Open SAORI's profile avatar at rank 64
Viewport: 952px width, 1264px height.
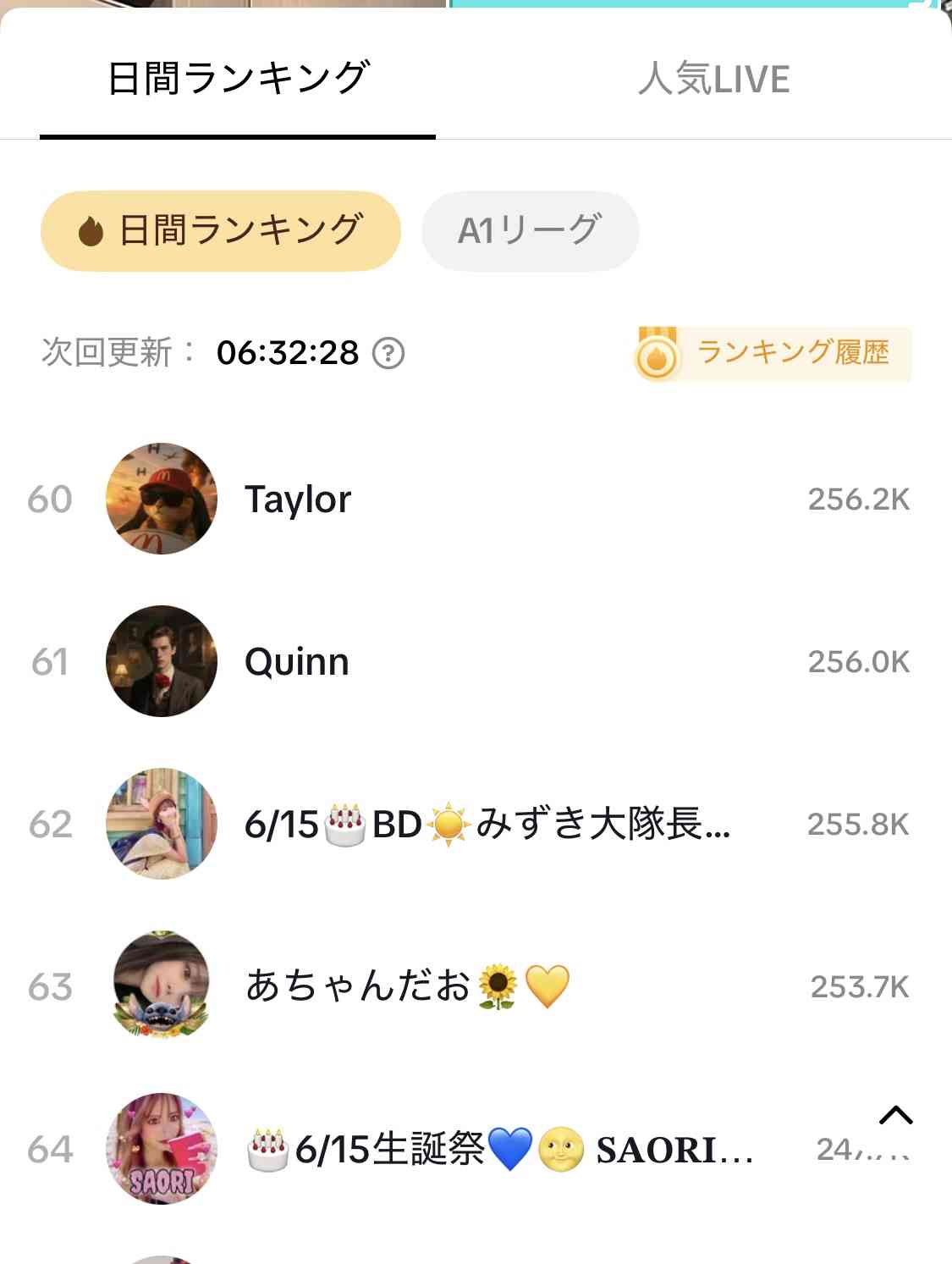click(161, 1148)
